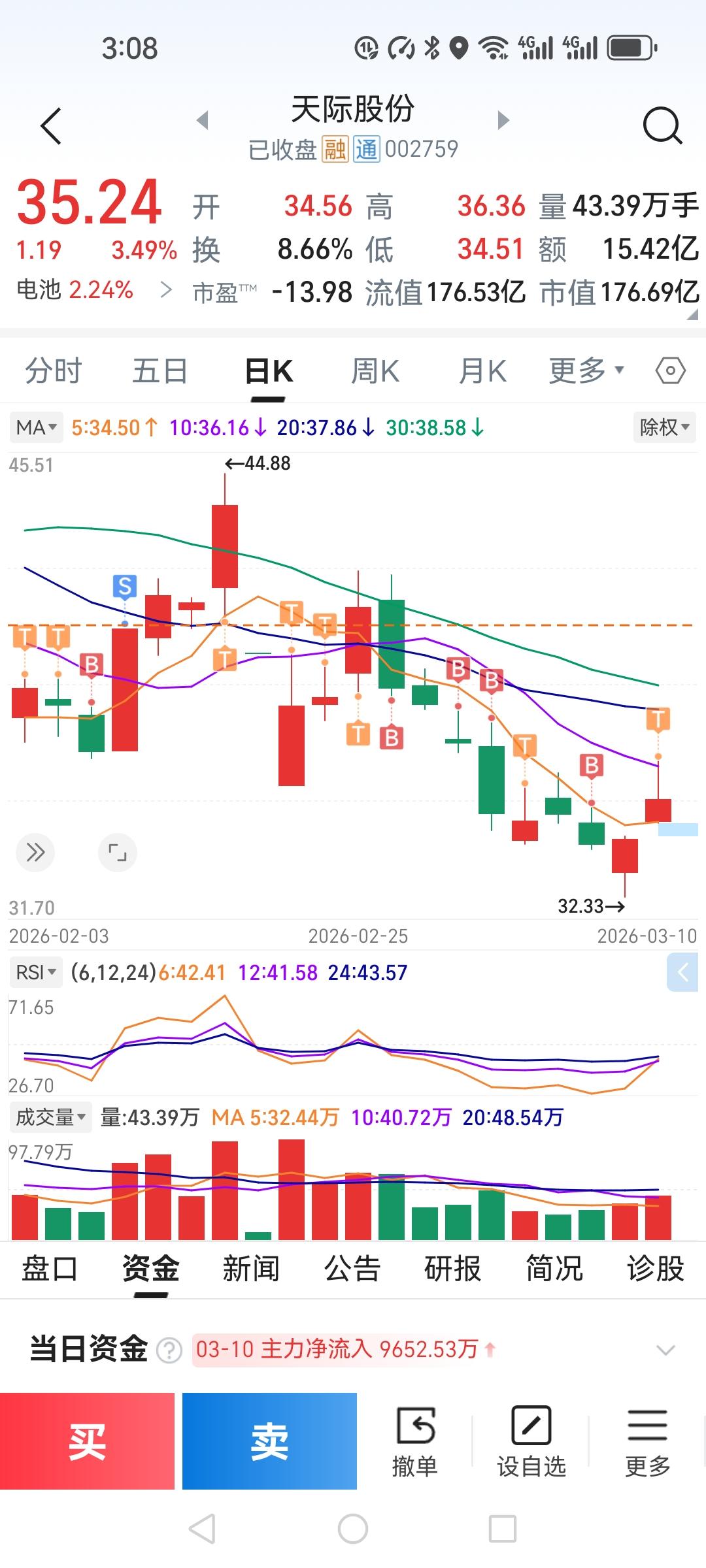706x1568 pixels.
Task: Open the stock search magnifier
Action: tap(662, 125)
